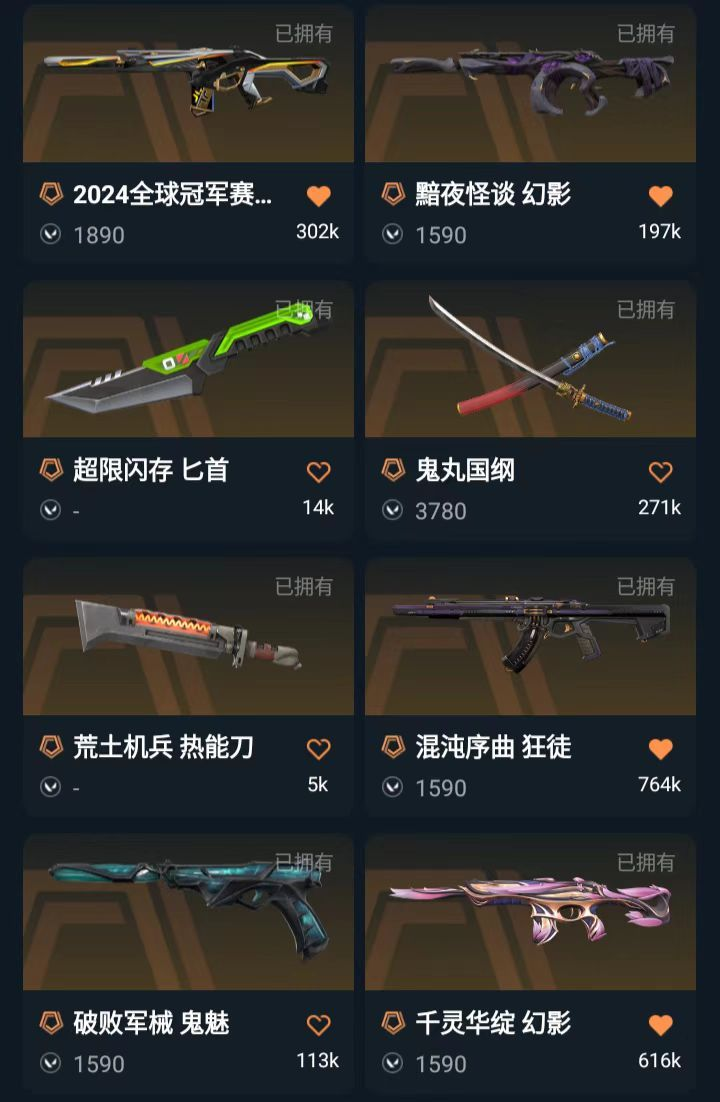The width and height of the screenshot is (720, 1102).
Task: Unlike the 2024全球冠军赛 skin
Action: (x=318, y=196)
